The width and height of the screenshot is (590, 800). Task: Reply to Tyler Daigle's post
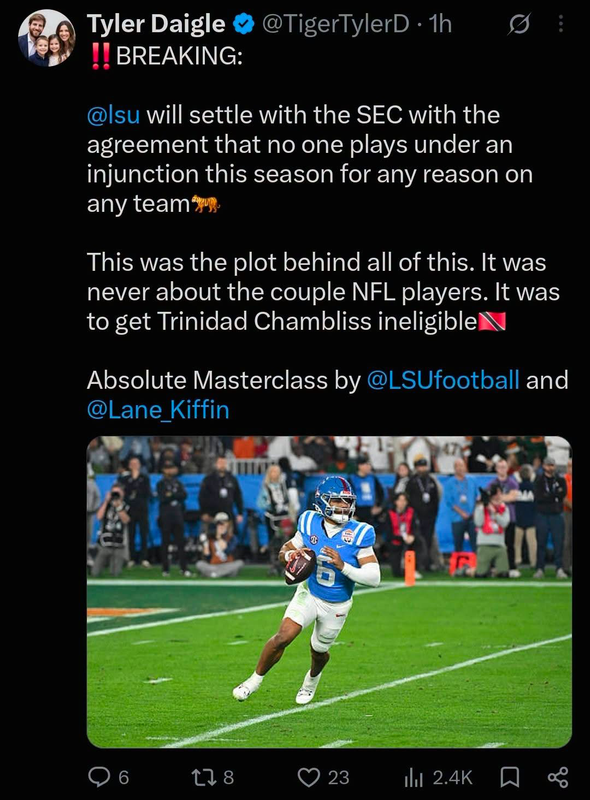(x=108, y=777)
